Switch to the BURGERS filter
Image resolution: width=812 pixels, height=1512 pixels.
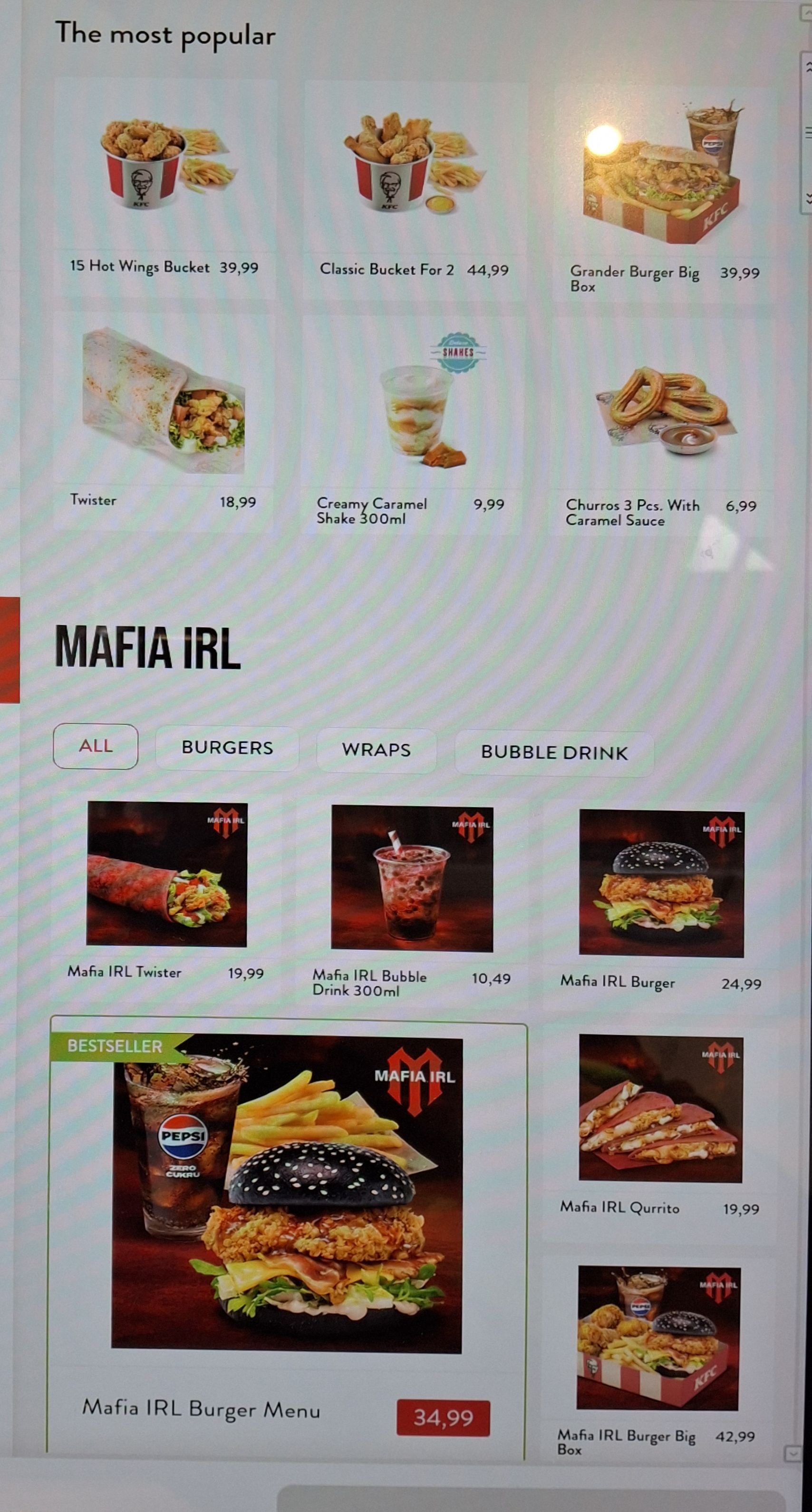tap(227, 748)
